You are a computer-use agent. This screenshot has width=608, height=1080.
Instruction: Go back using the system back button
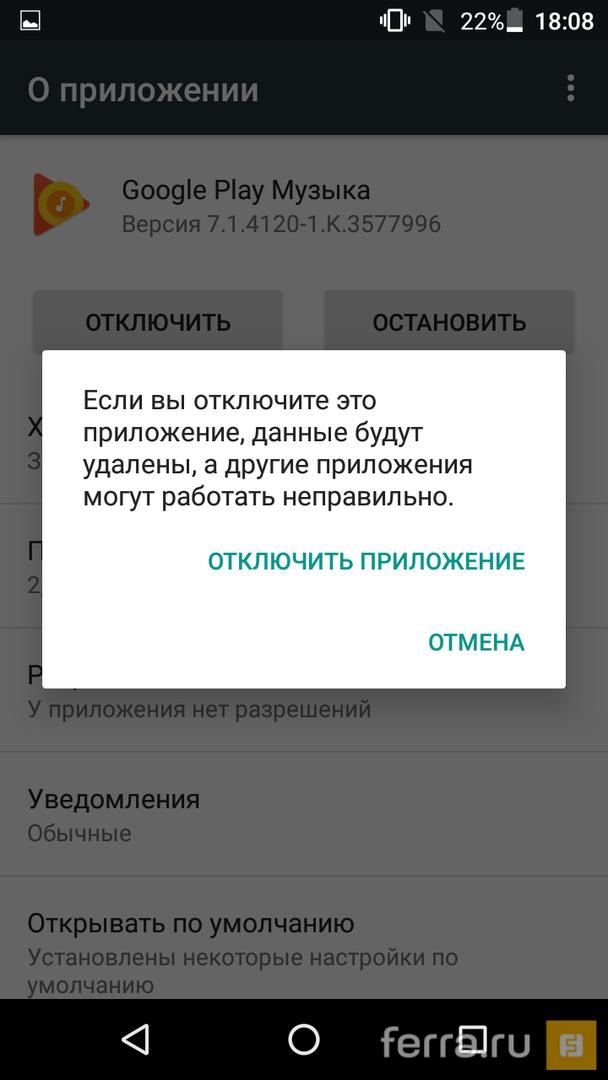[135, 1039]
